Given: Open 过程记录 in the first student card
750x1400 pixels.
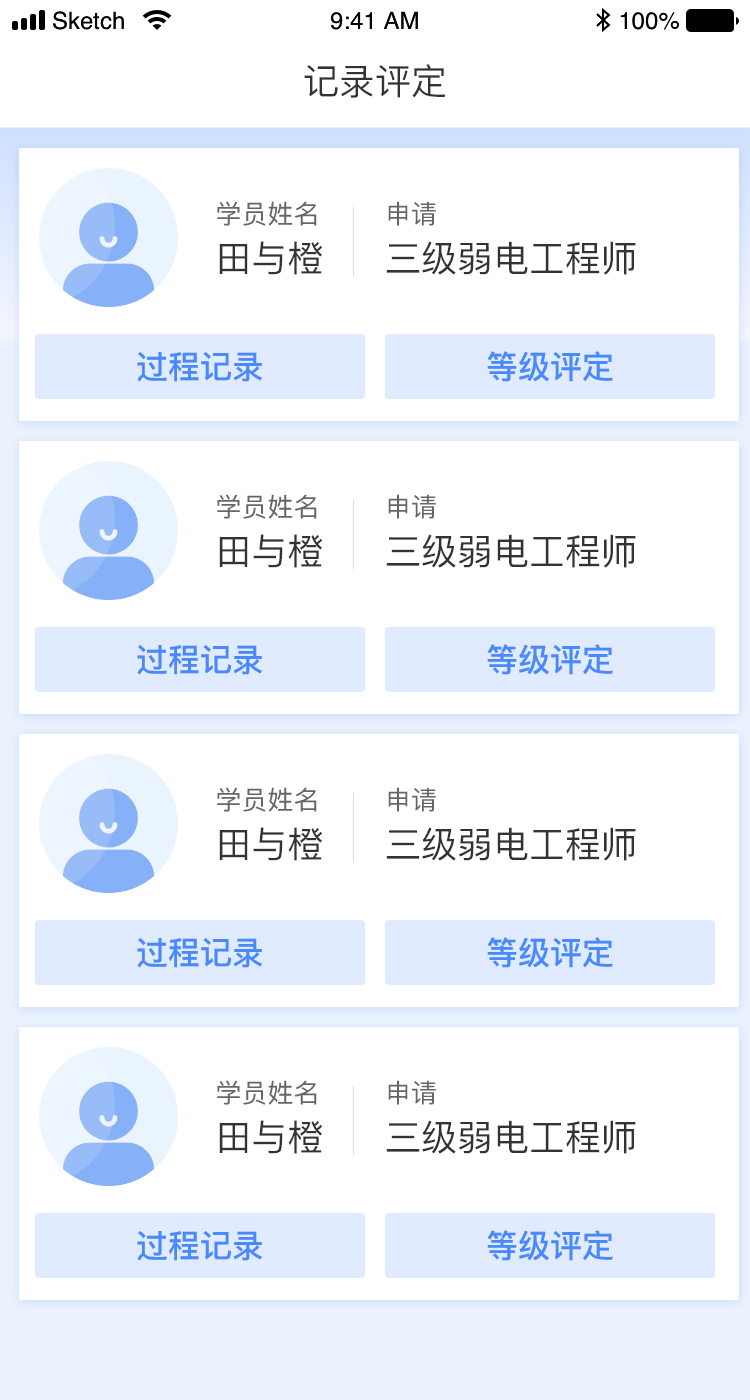Looking at the screenshot, I should click(x=200, y=367).
